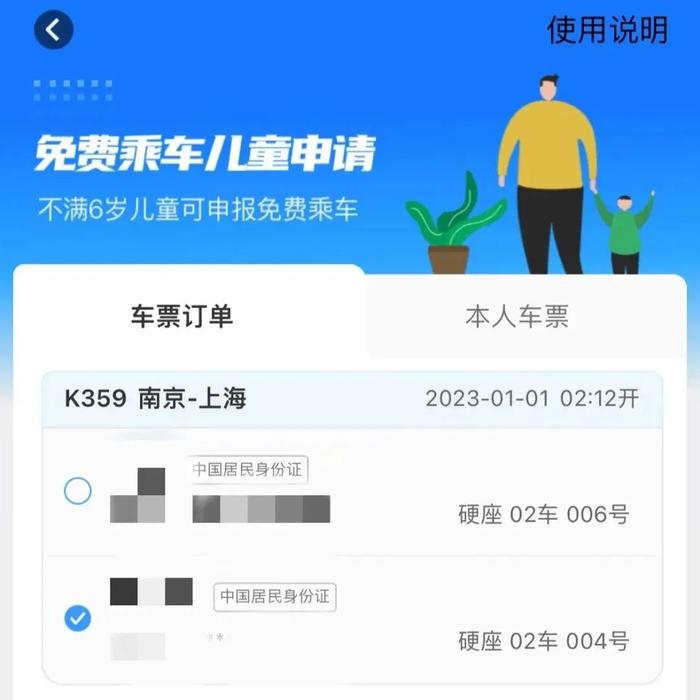Select the passenger in seat 006号

(x=77, y=491)
